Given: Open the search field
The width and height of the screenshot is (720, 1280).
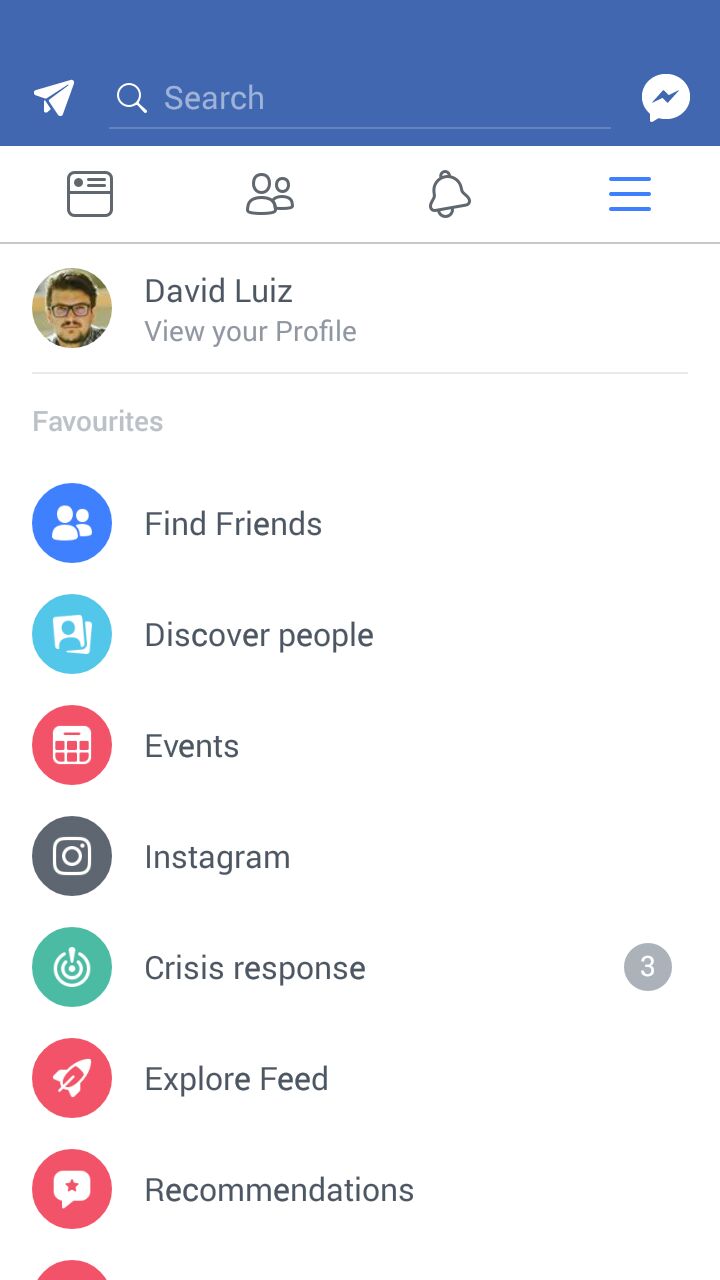Looking at the screenshot, I should 360,98.
